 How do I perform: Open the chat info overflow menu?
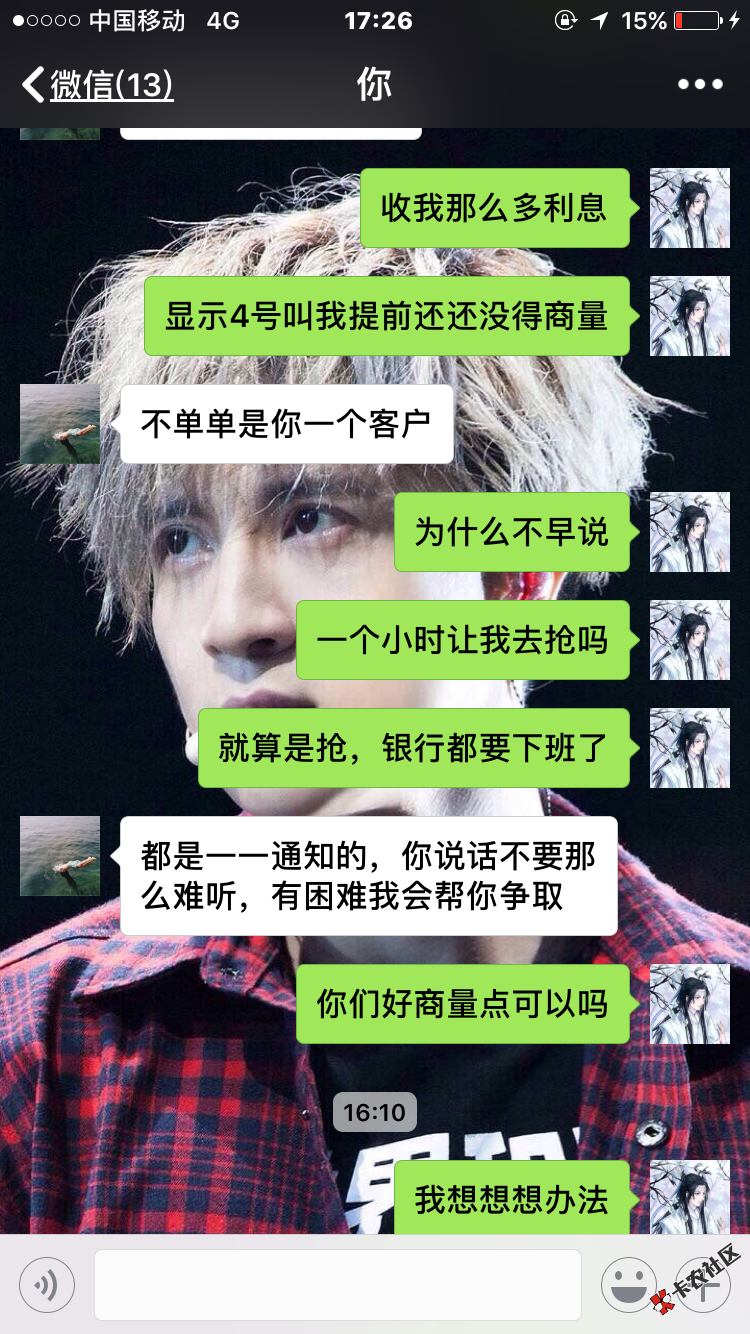coord(700,85)
